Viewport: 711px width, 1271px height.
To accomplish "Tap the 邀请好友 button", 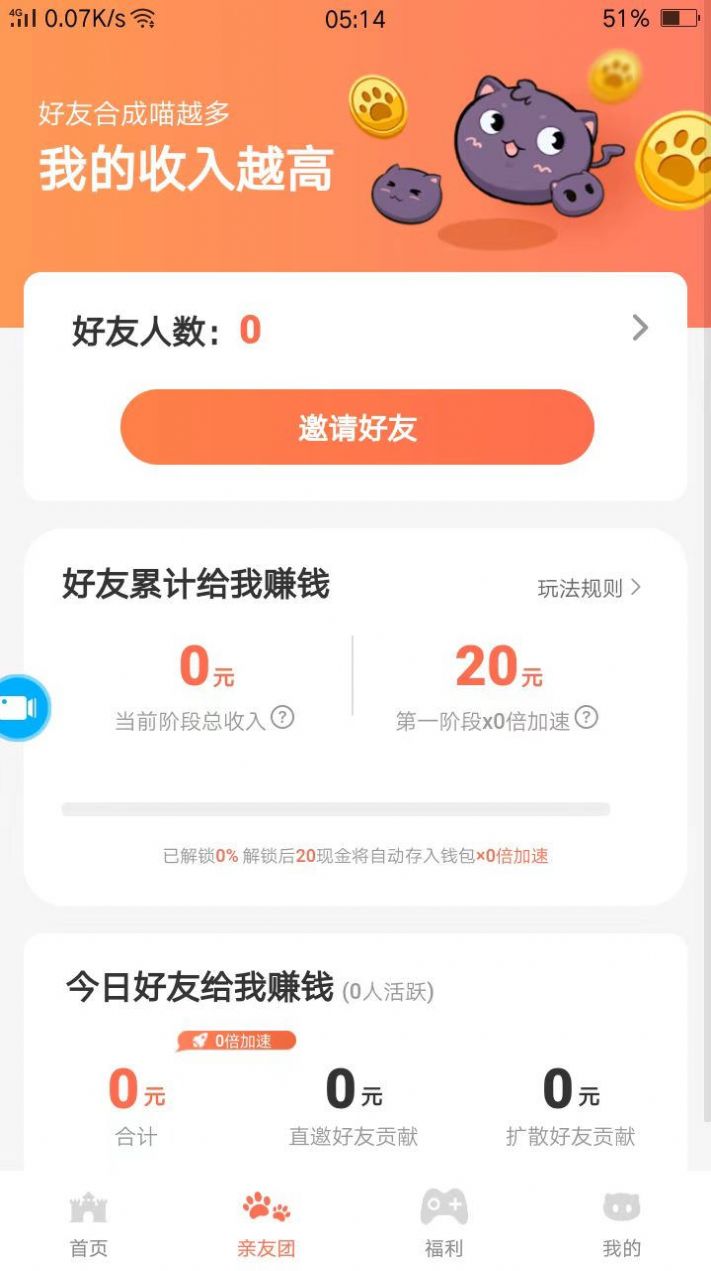I will pyautogui.click(x=357, y=427).
